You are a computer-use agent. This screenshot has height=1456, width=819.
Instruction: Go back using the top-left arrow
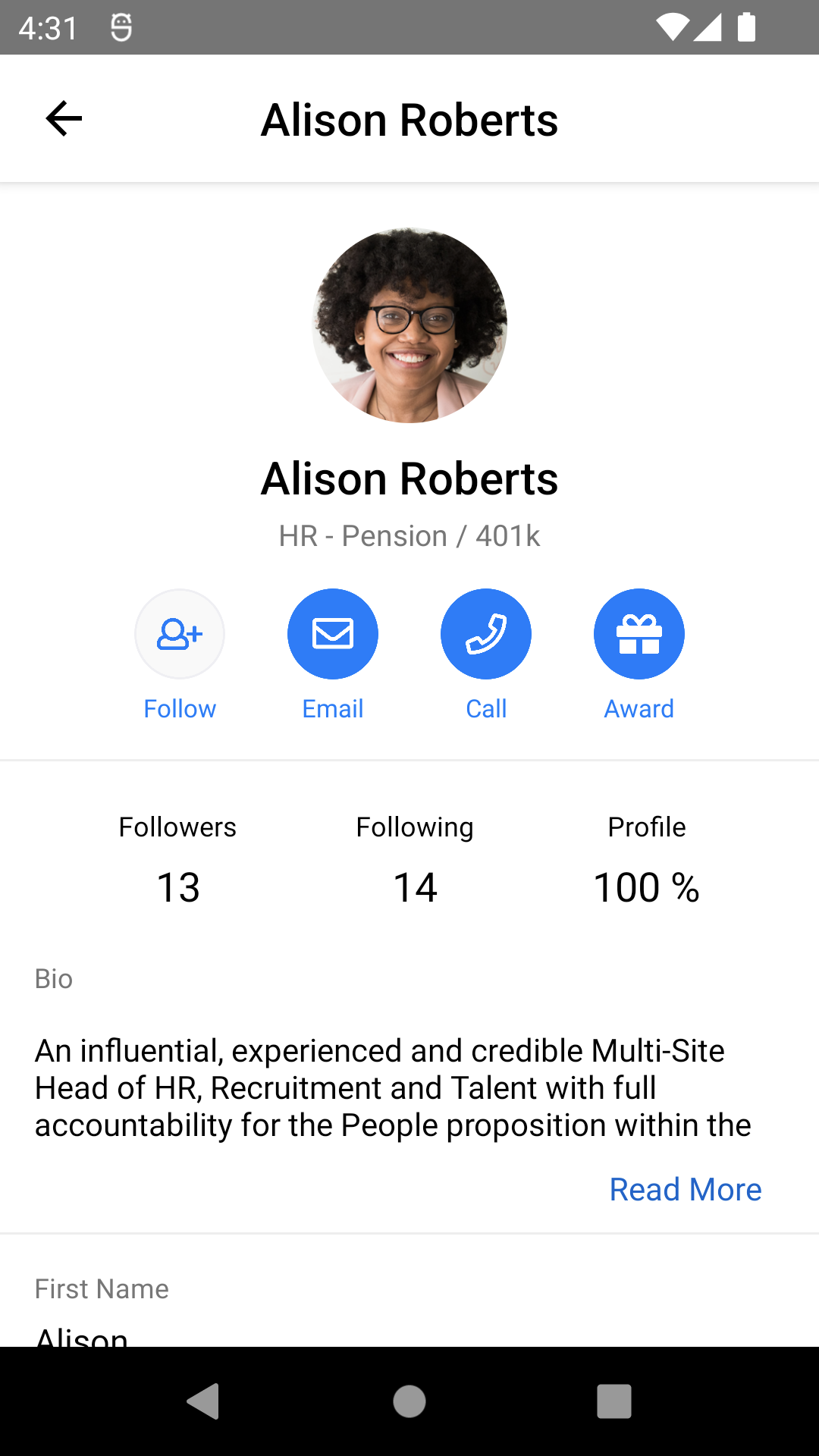pos(64,119)
